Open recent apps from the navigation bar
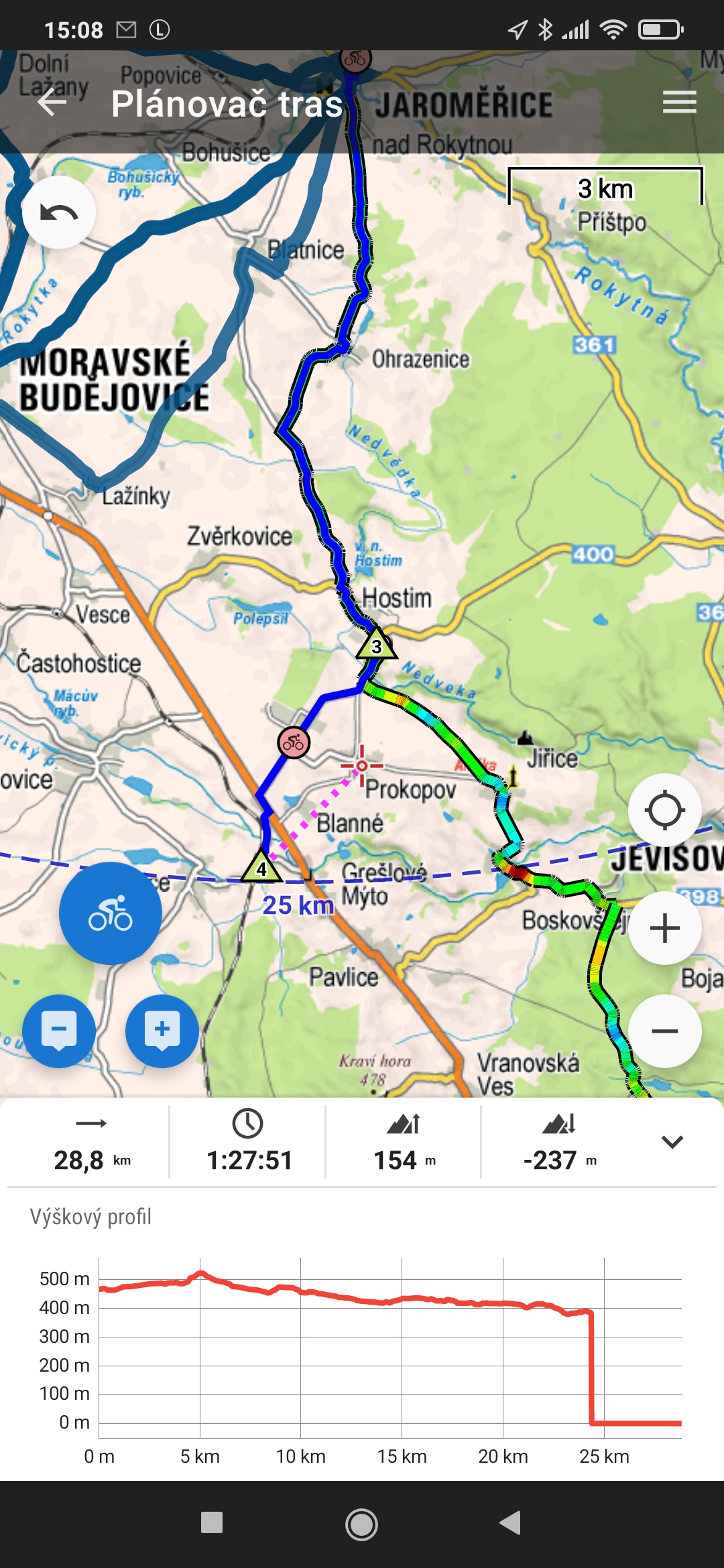 [x=212, y=1523]
